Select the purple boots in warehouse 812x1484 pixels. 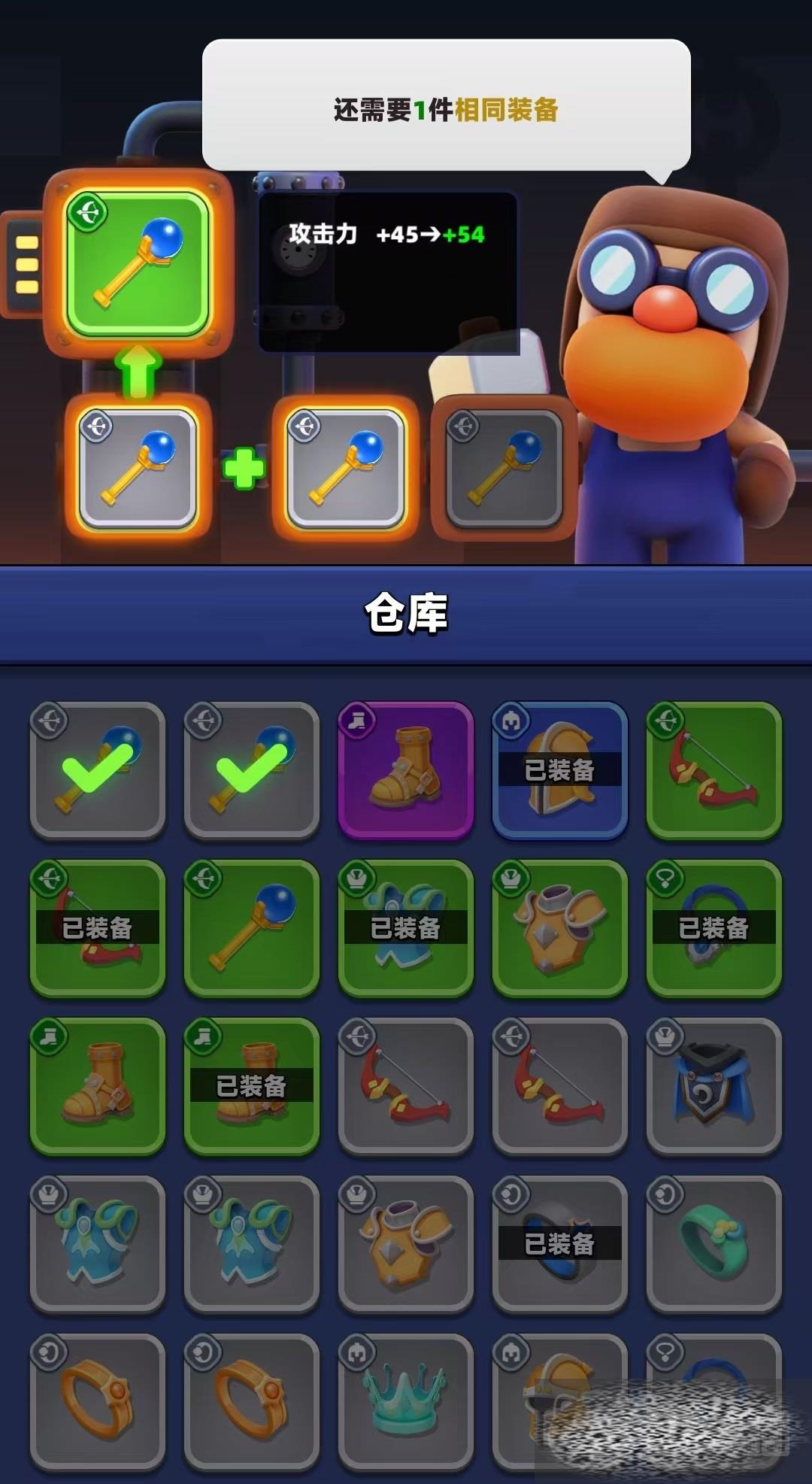tap(406, 769)
